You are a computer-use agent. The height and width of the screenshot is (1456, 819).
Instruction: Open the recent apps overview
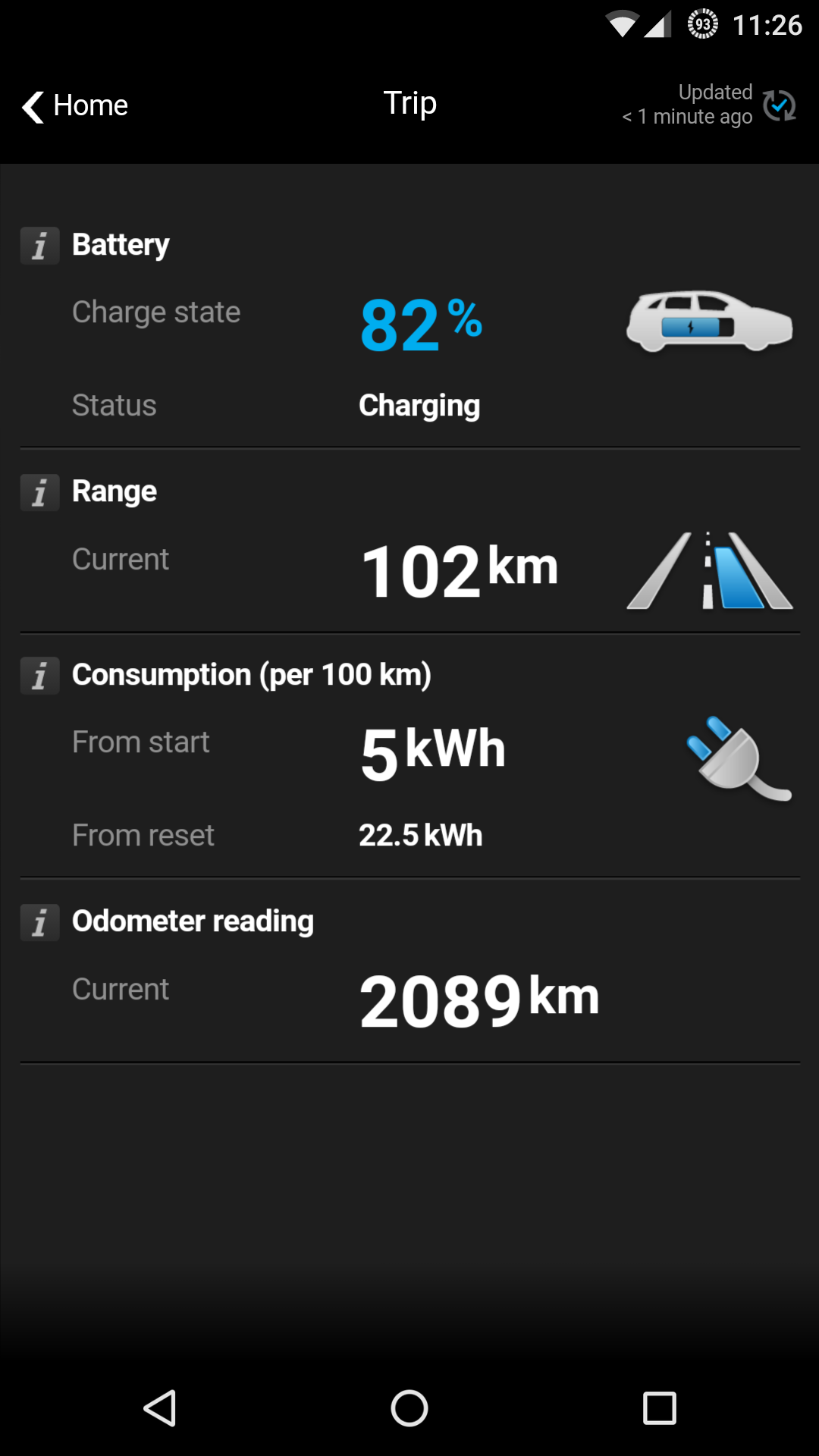(659, 1408)
